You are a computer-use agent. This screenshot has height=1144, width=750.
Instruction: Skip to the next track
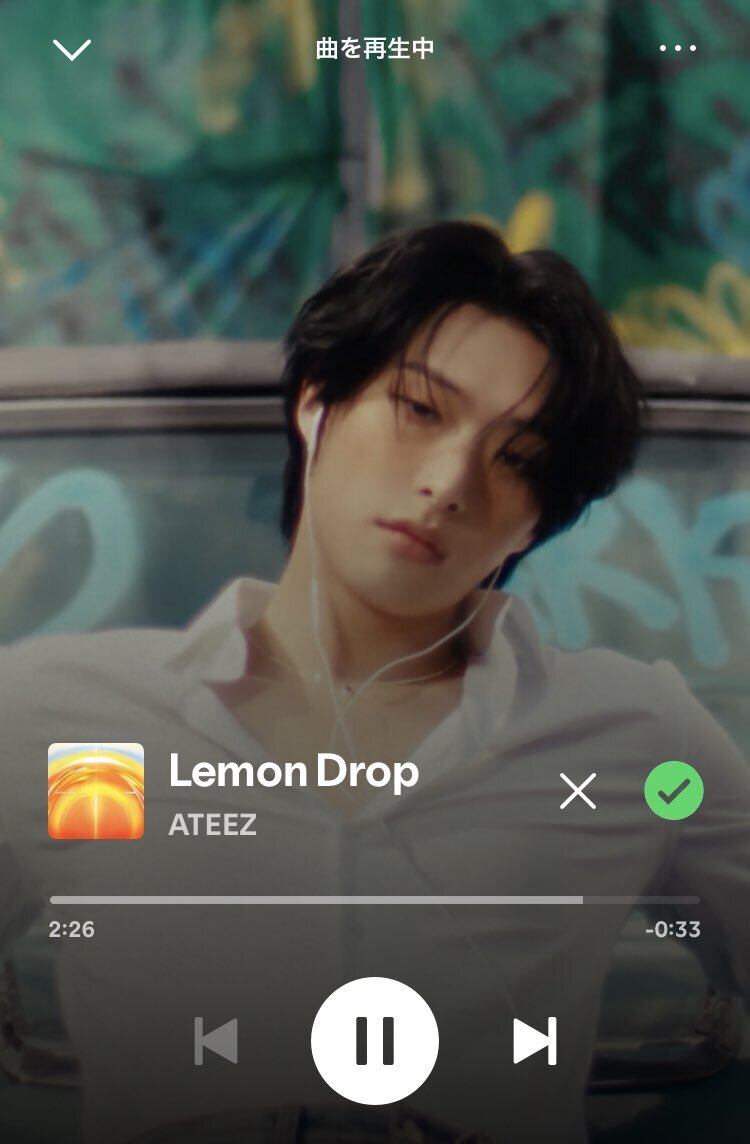(535, 1041)
